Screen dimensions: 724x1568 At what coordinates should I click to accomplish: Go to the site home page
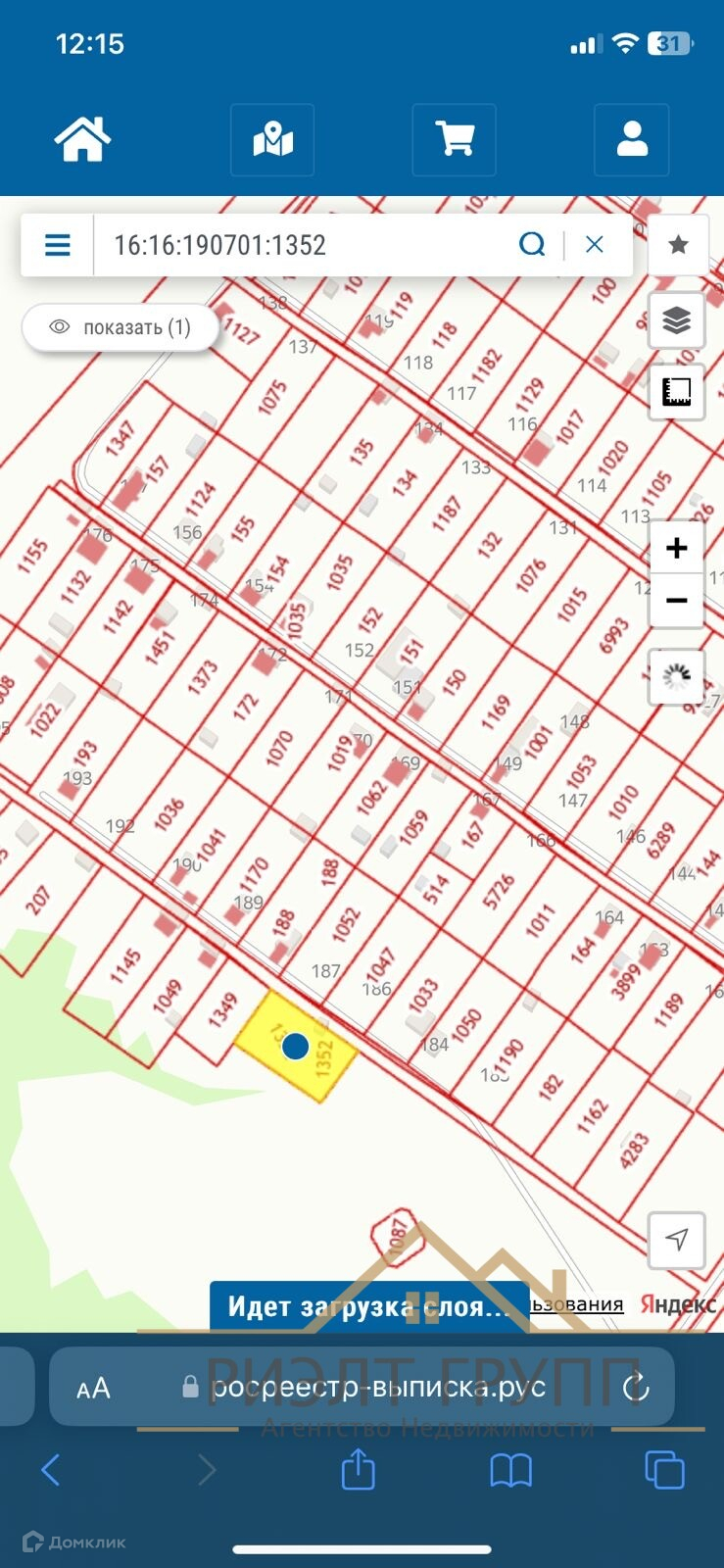[82, 139]
